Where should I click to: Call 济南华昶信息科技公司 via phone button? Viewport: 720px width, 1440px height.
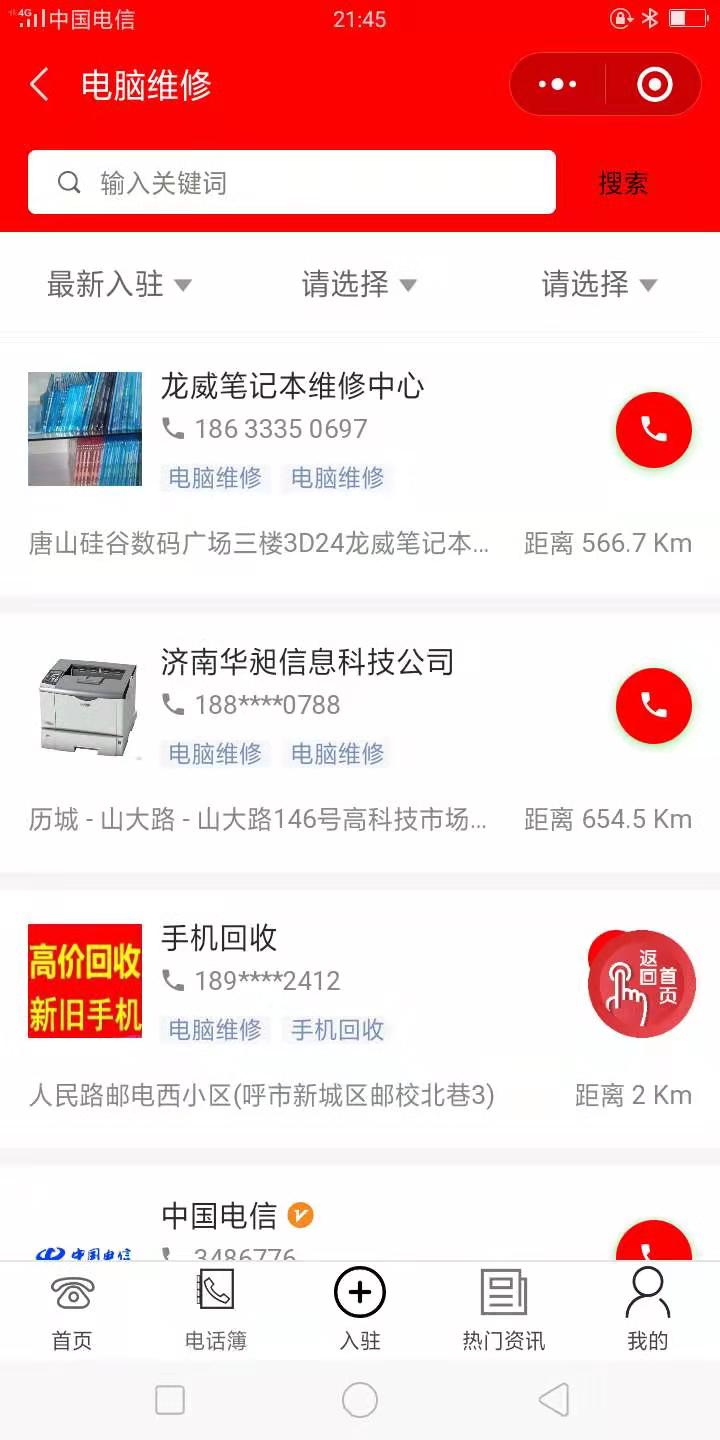click(653, 706)
